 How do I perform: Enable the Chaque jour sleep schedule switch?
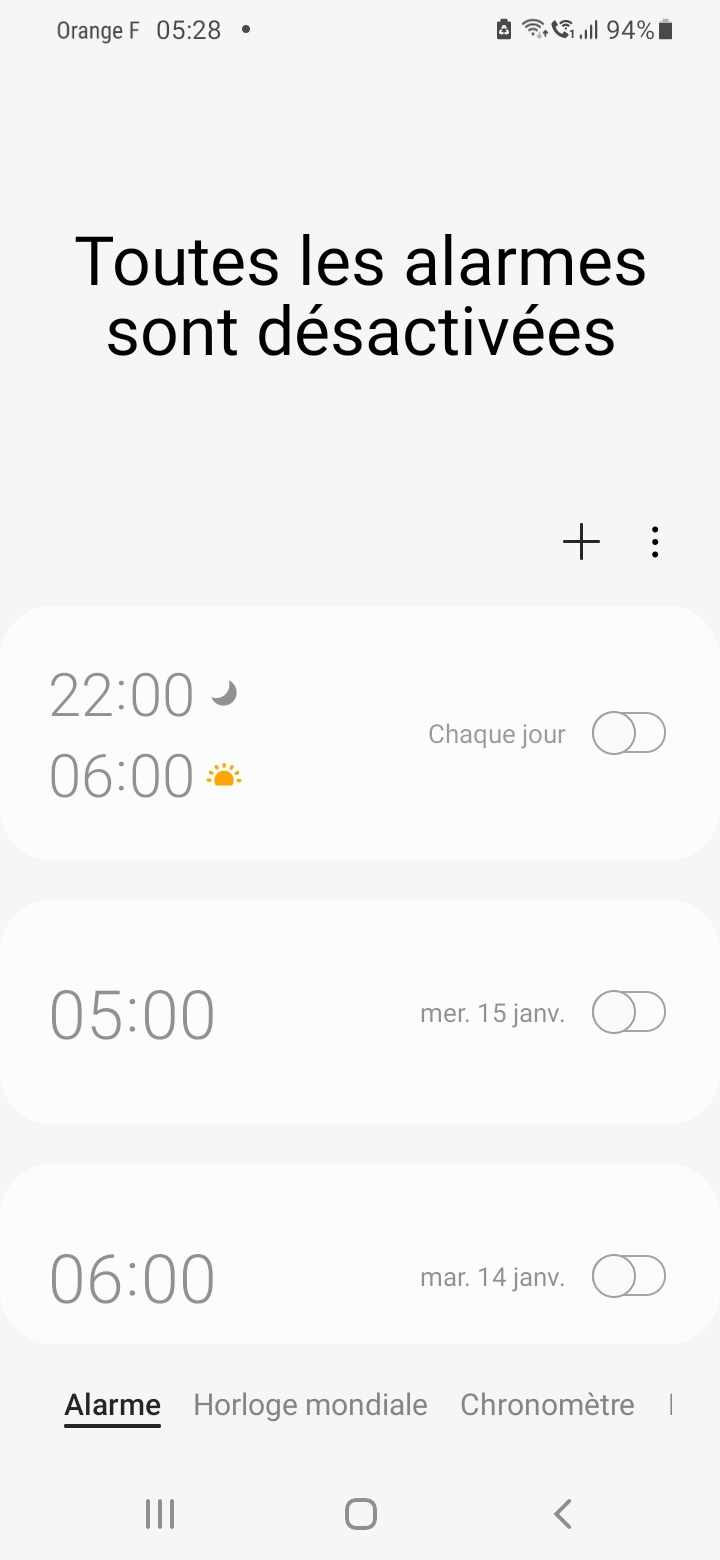pos(628,734)
